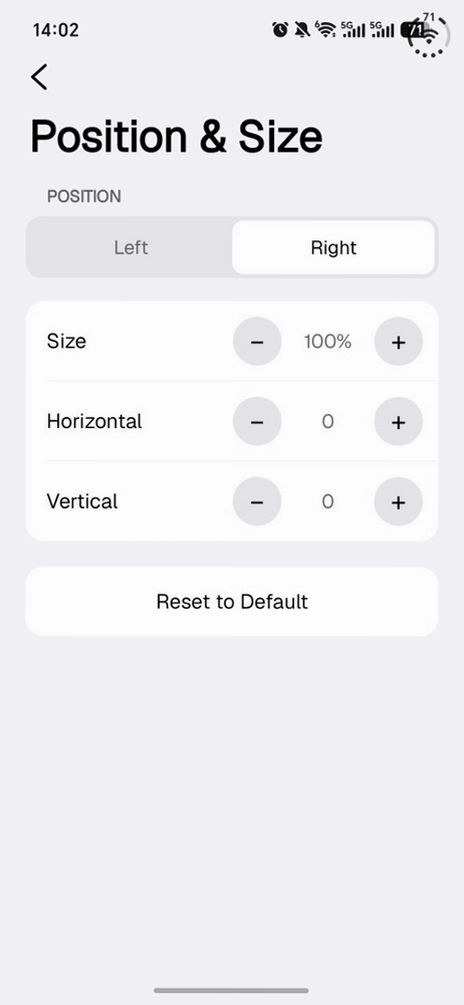The width and height of the screenshot is (464, 1005).
Task: Go back using the top arrow
Action: tap(39, 77)
